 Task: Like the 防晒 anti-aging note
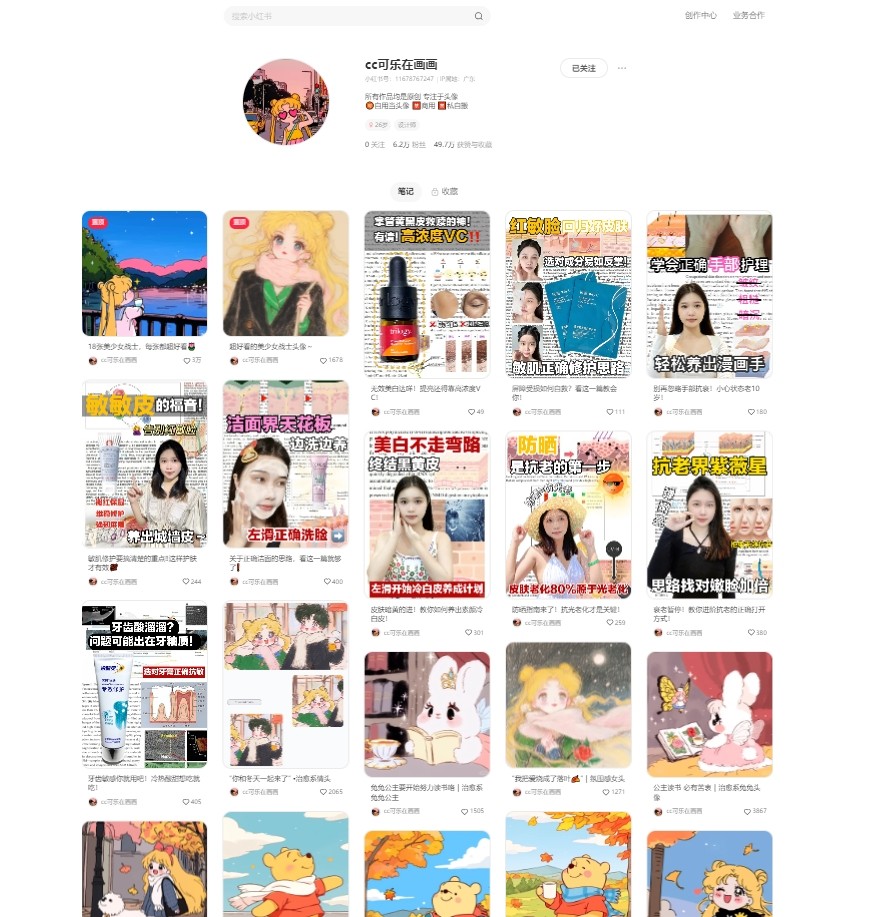608,622
